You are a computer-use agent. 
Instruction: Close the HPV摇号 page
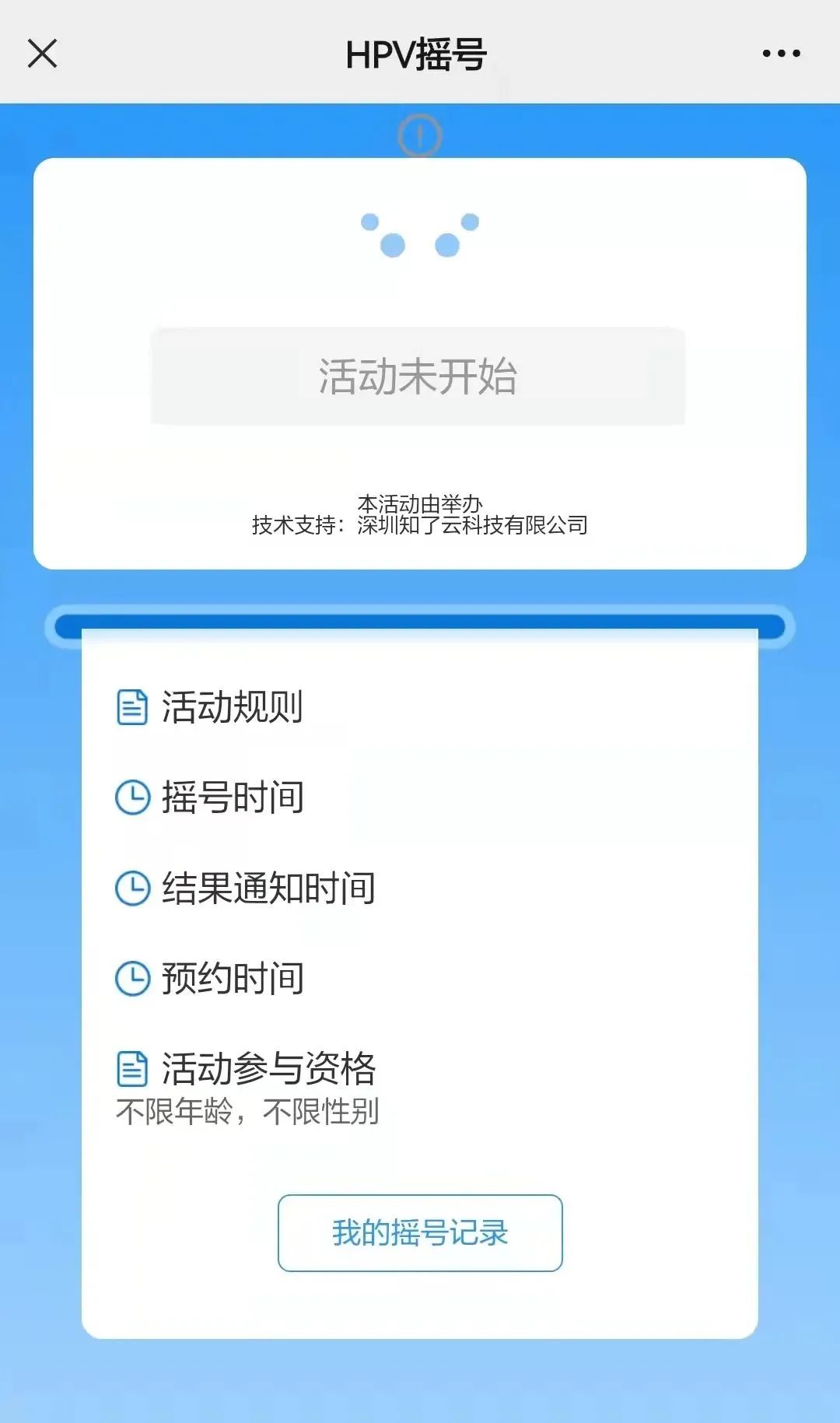point(42,54)
